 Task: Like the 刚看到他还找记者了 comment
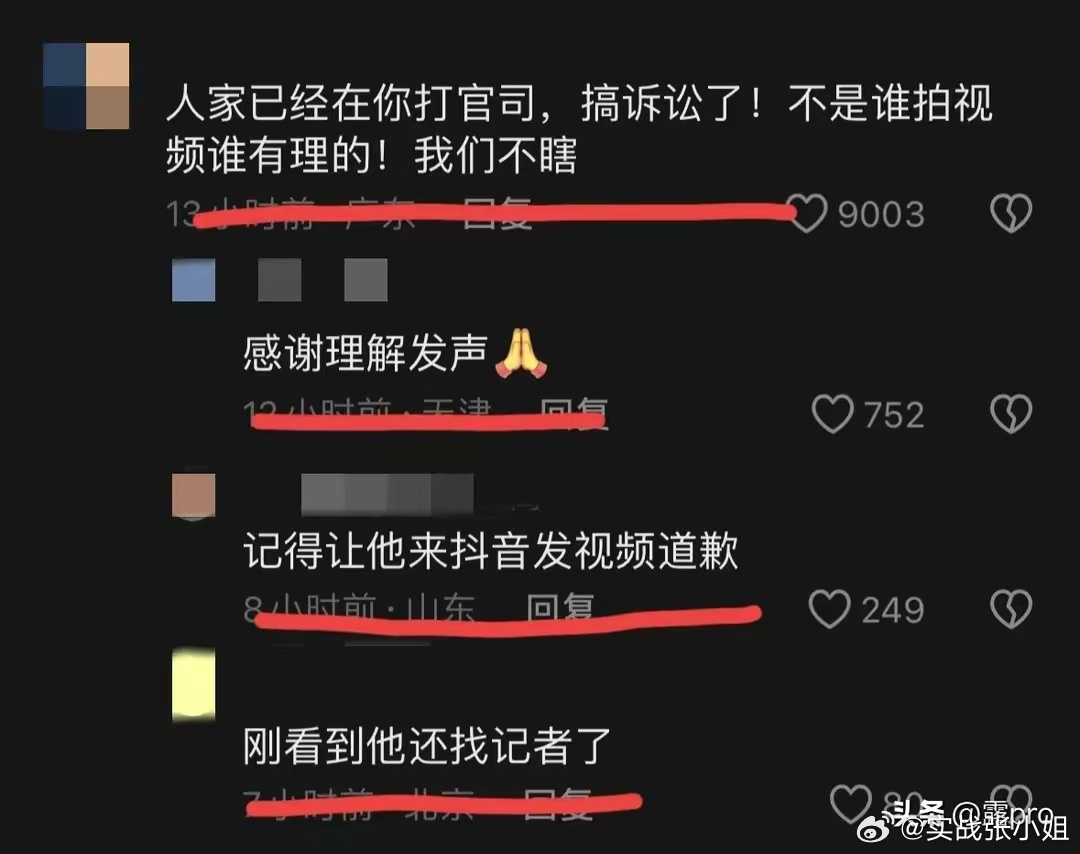tap(852, 803)
